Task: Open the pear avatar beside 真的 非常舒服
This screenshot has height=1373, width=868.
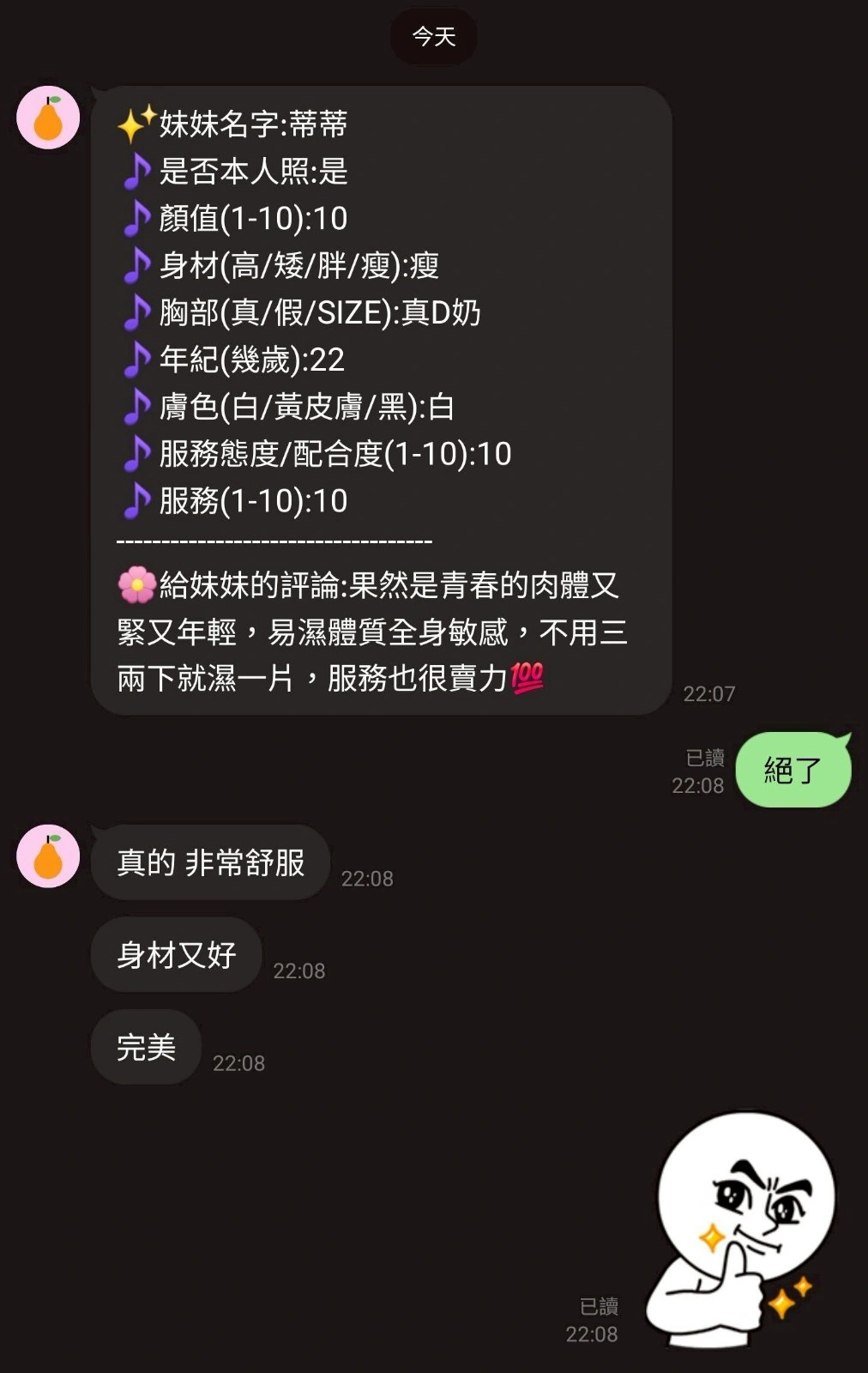Action: coord(48,856)
